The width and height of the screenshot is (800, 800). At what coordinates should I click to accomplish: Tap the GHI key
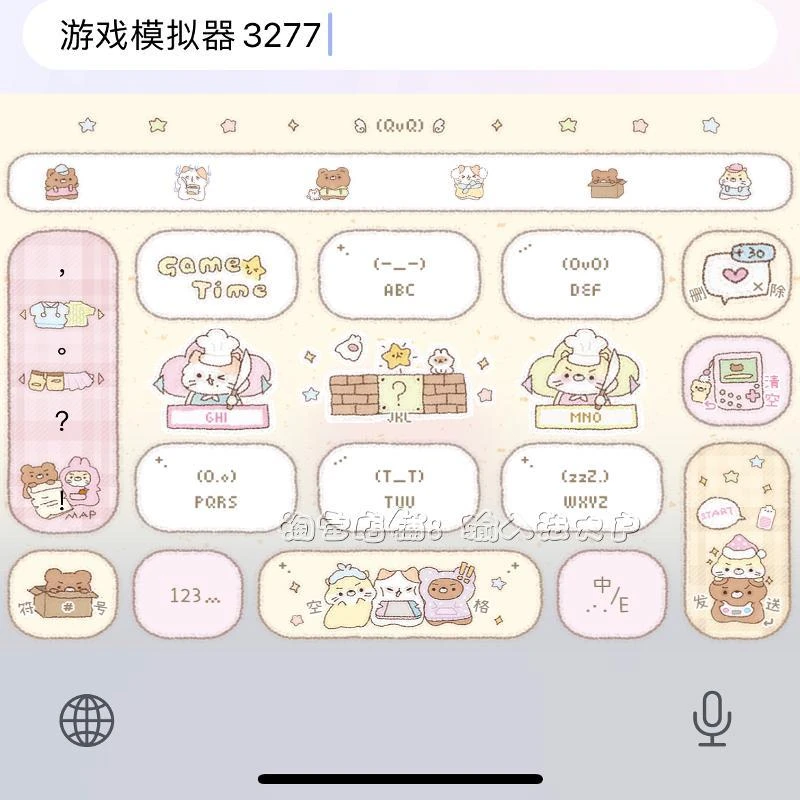(x=216, y=382)
